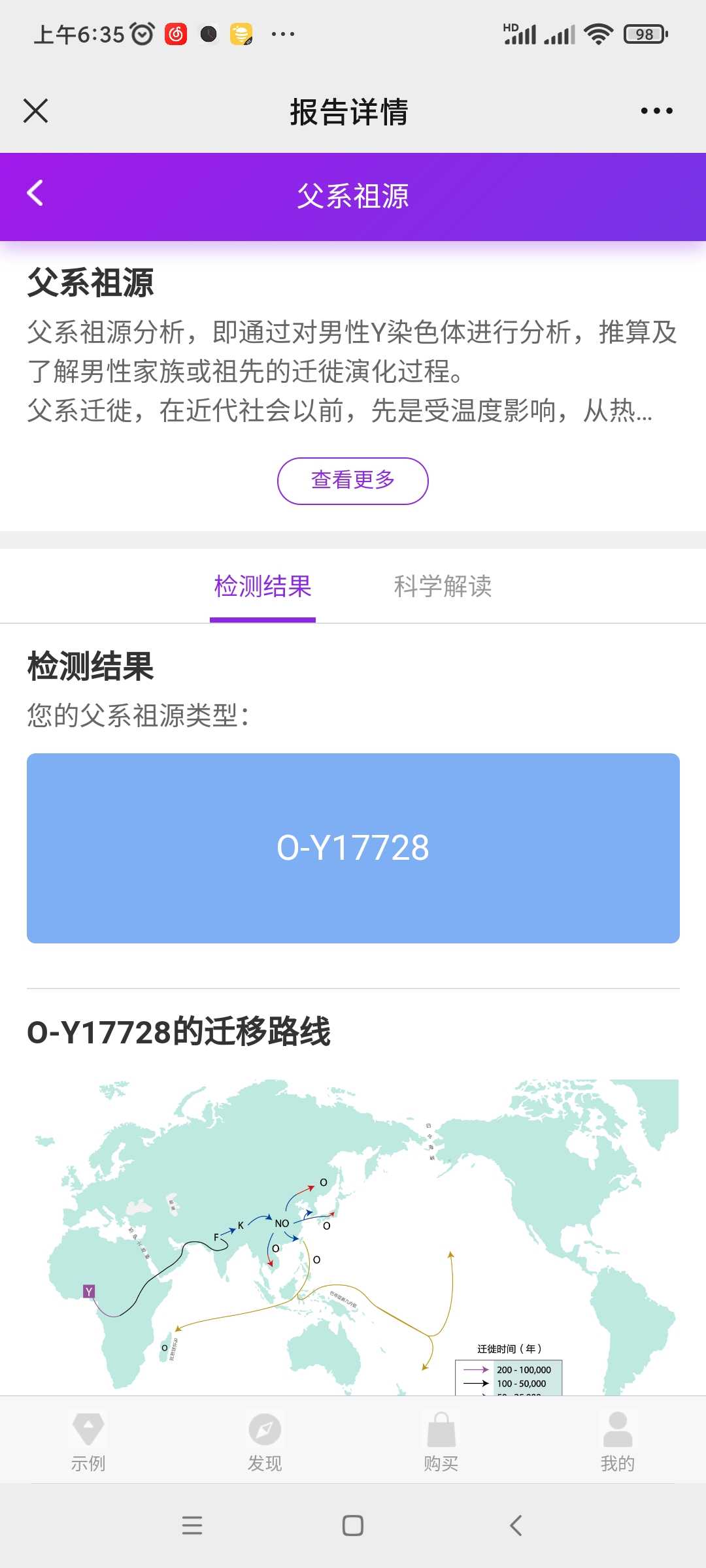This screenshot has width=706, height=1568.
Task: Close the 报告详情 page with X
Action: (x=36, y=110)
